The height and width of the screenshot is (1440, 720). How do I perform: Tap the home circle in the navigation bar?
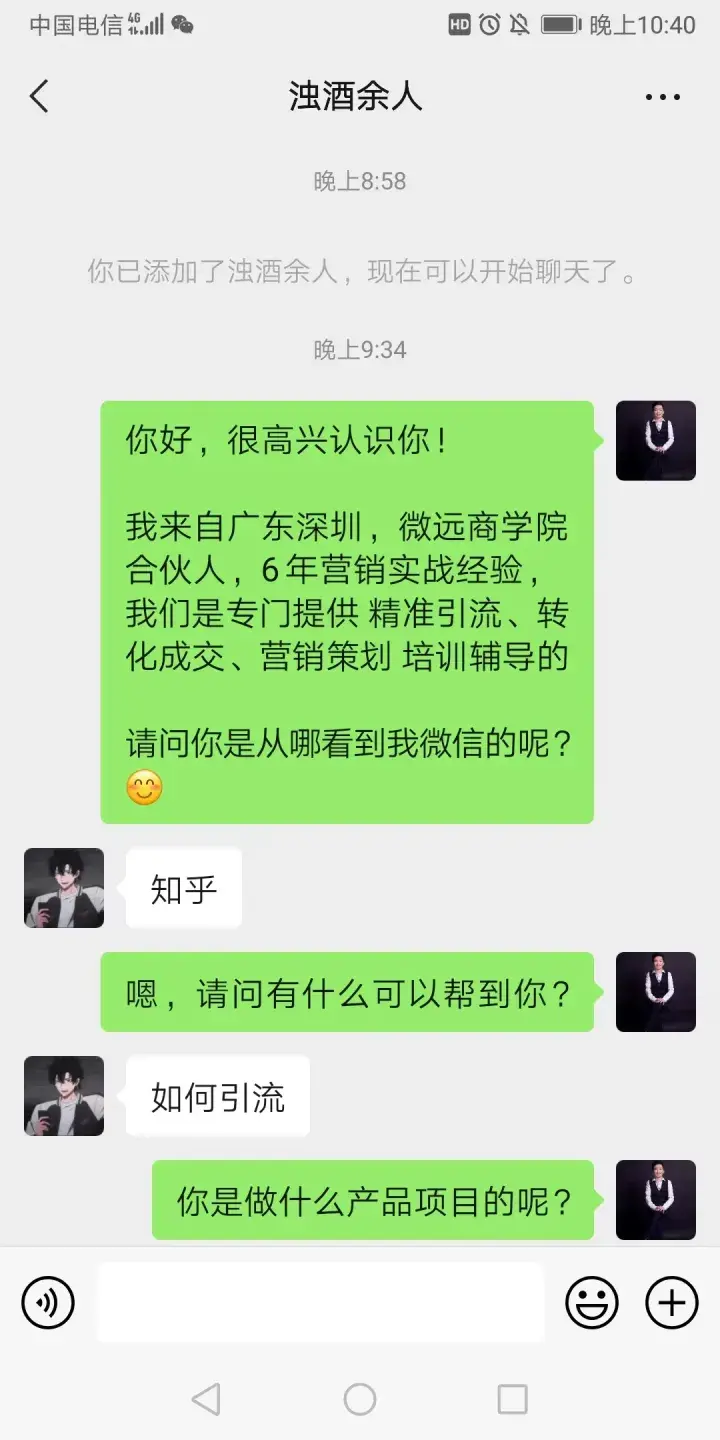click(x=360, y=1400)
